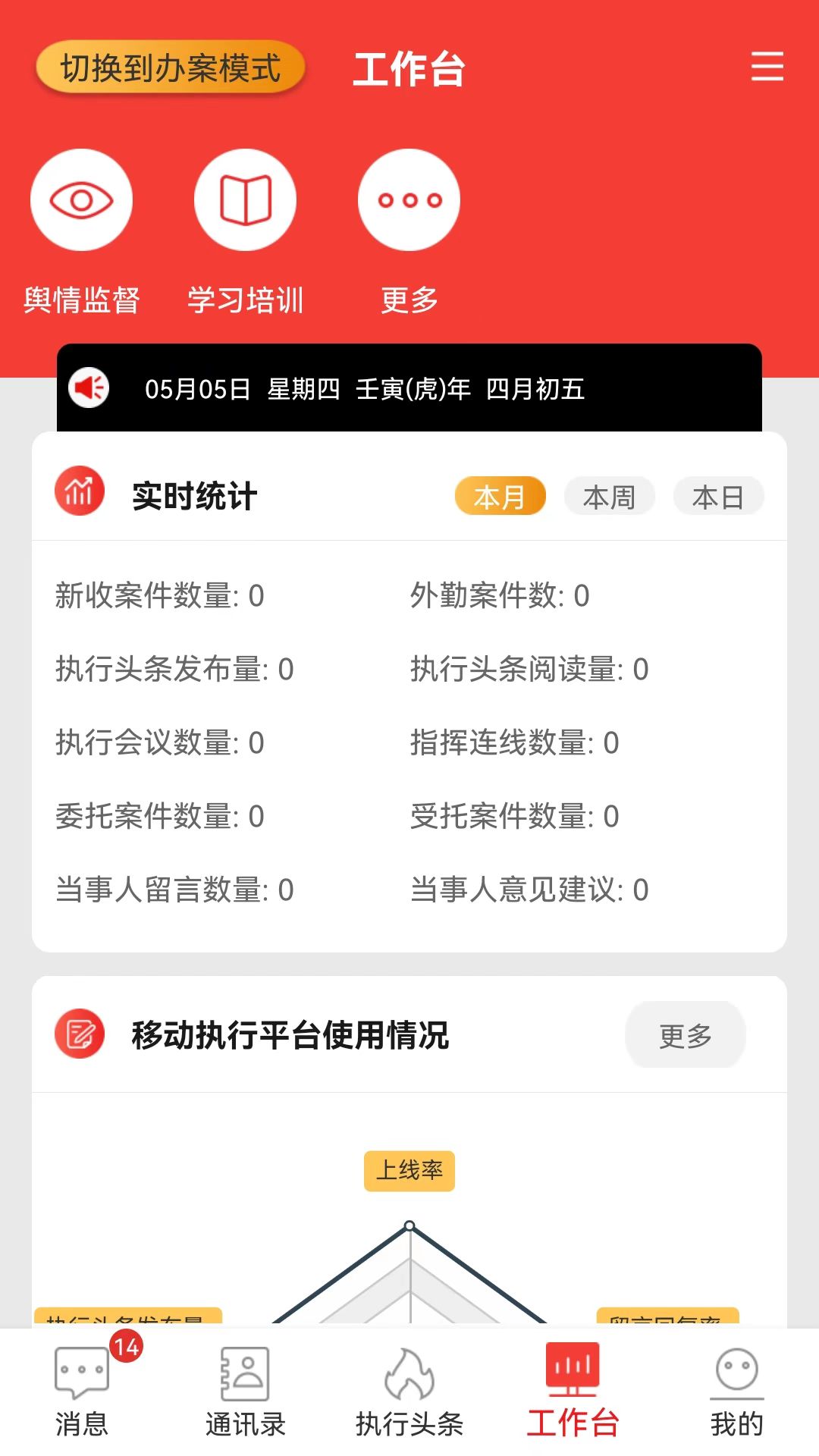
Task: Open the 学习培训 (learning training) icon
Action: [245, 199]
